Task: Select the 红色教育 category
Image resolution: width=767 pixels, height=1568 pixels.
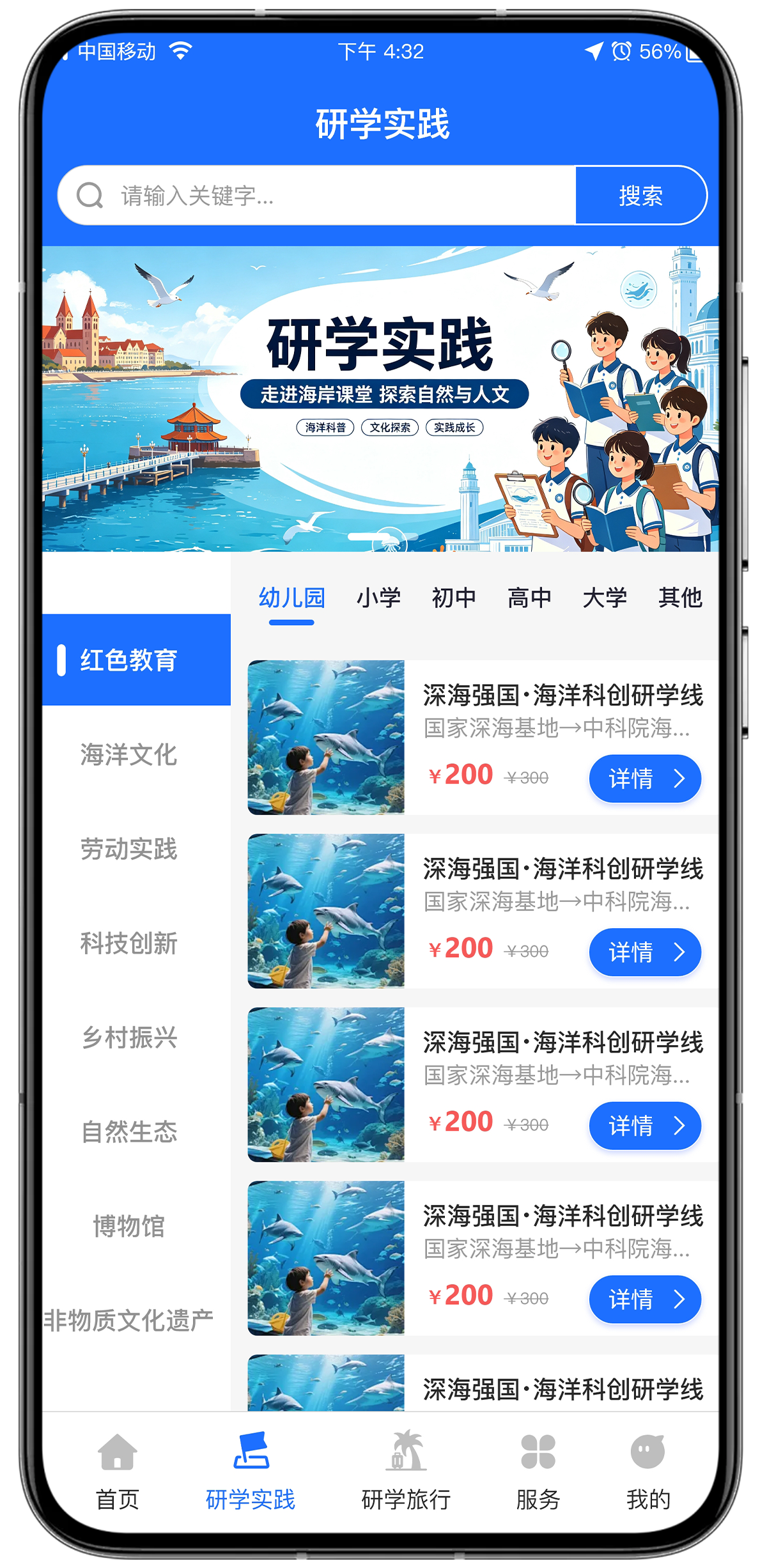Action: pyautogui.click(x=137, y=660)
